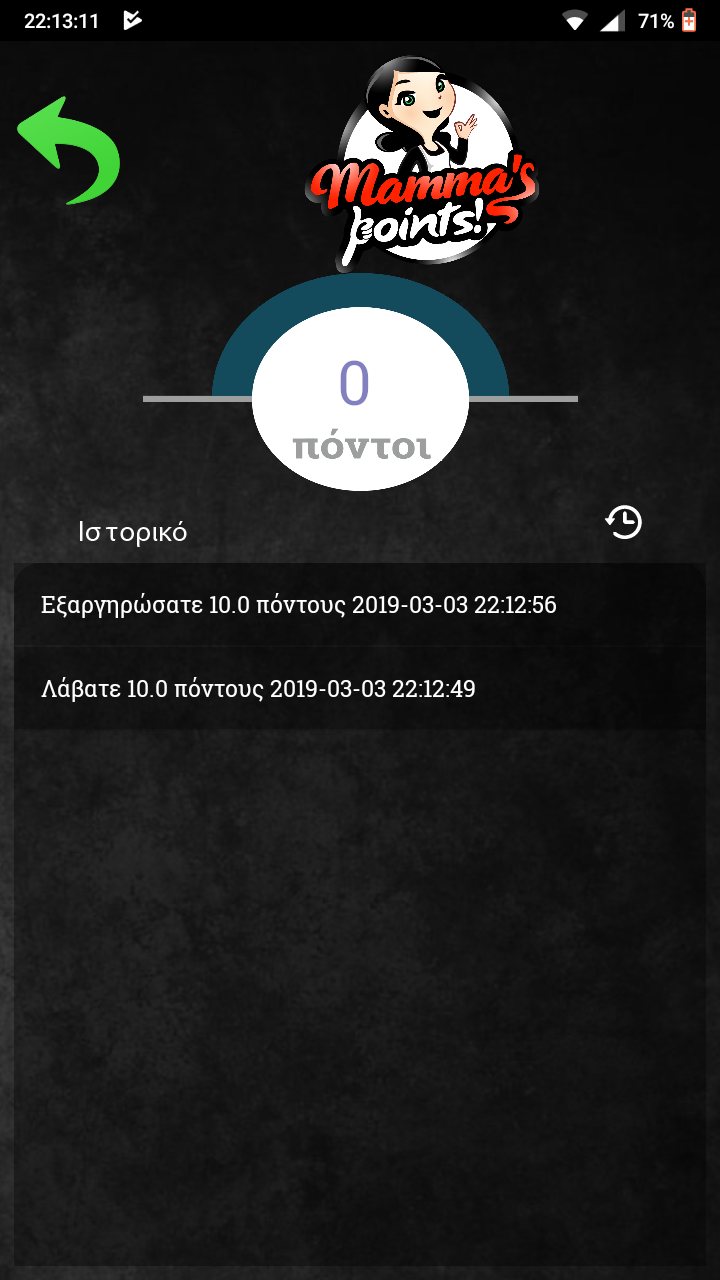Open the history clock icon
720x1280 pixels.
pos(624,522)
